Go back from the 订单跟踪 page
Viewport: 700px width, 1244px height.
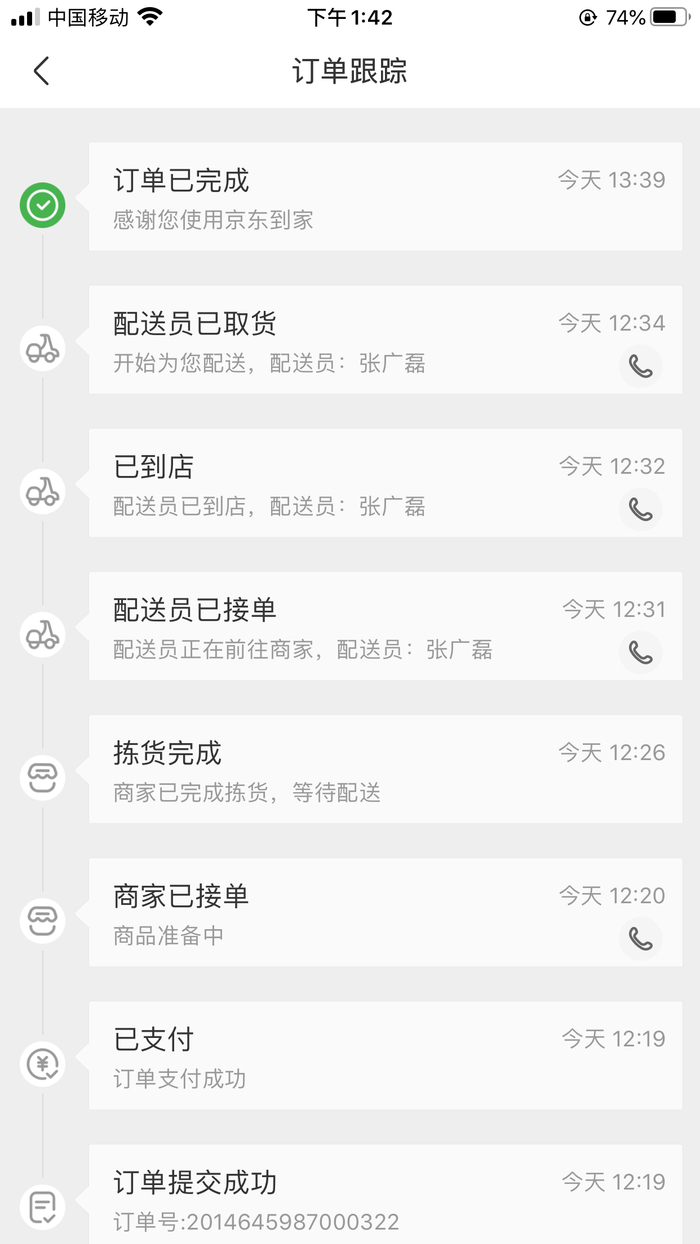click(41, 71)
